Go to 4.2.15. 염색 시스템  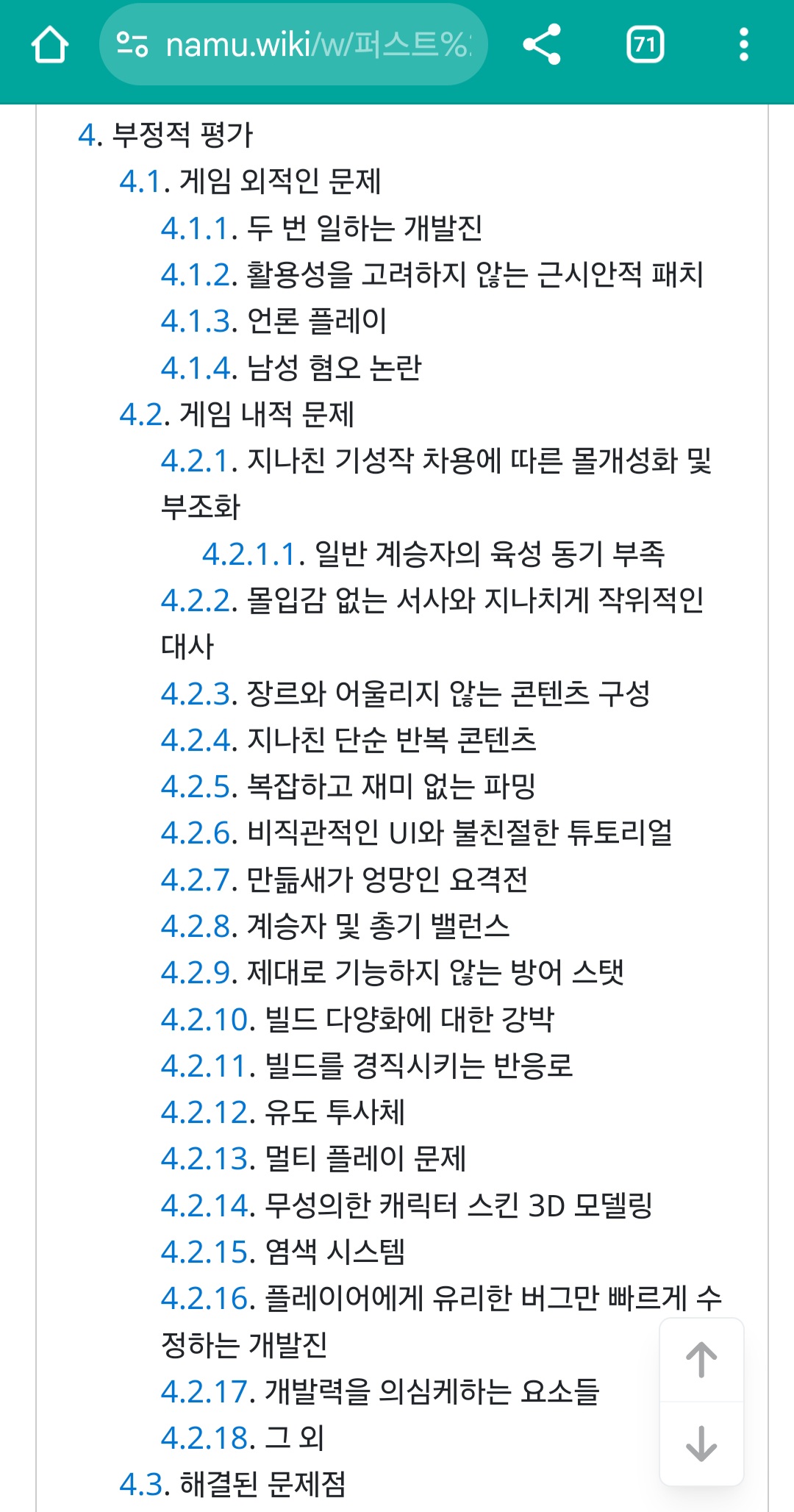point(204,1252)
